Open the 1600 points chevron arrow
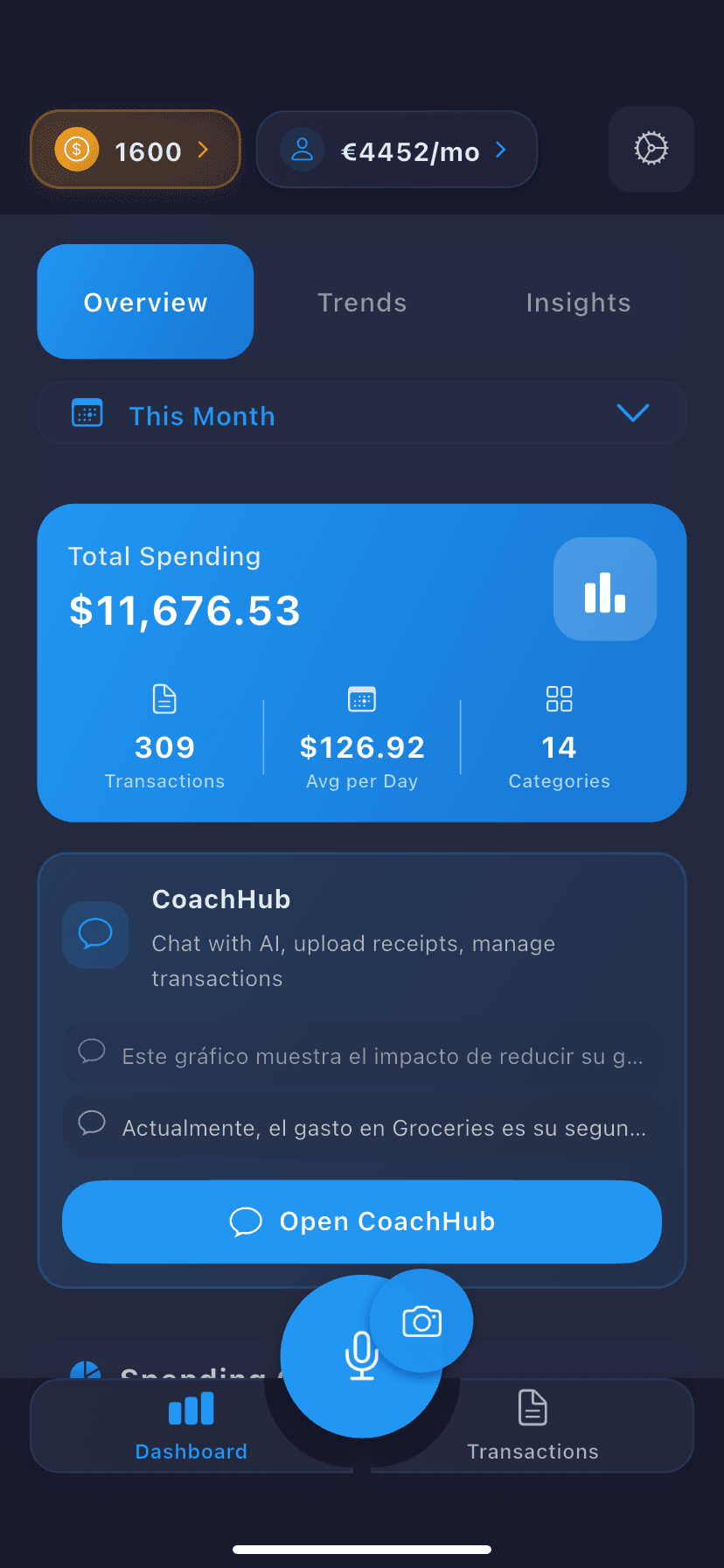This screenshot has height=1568, width=724. point(204,150)
